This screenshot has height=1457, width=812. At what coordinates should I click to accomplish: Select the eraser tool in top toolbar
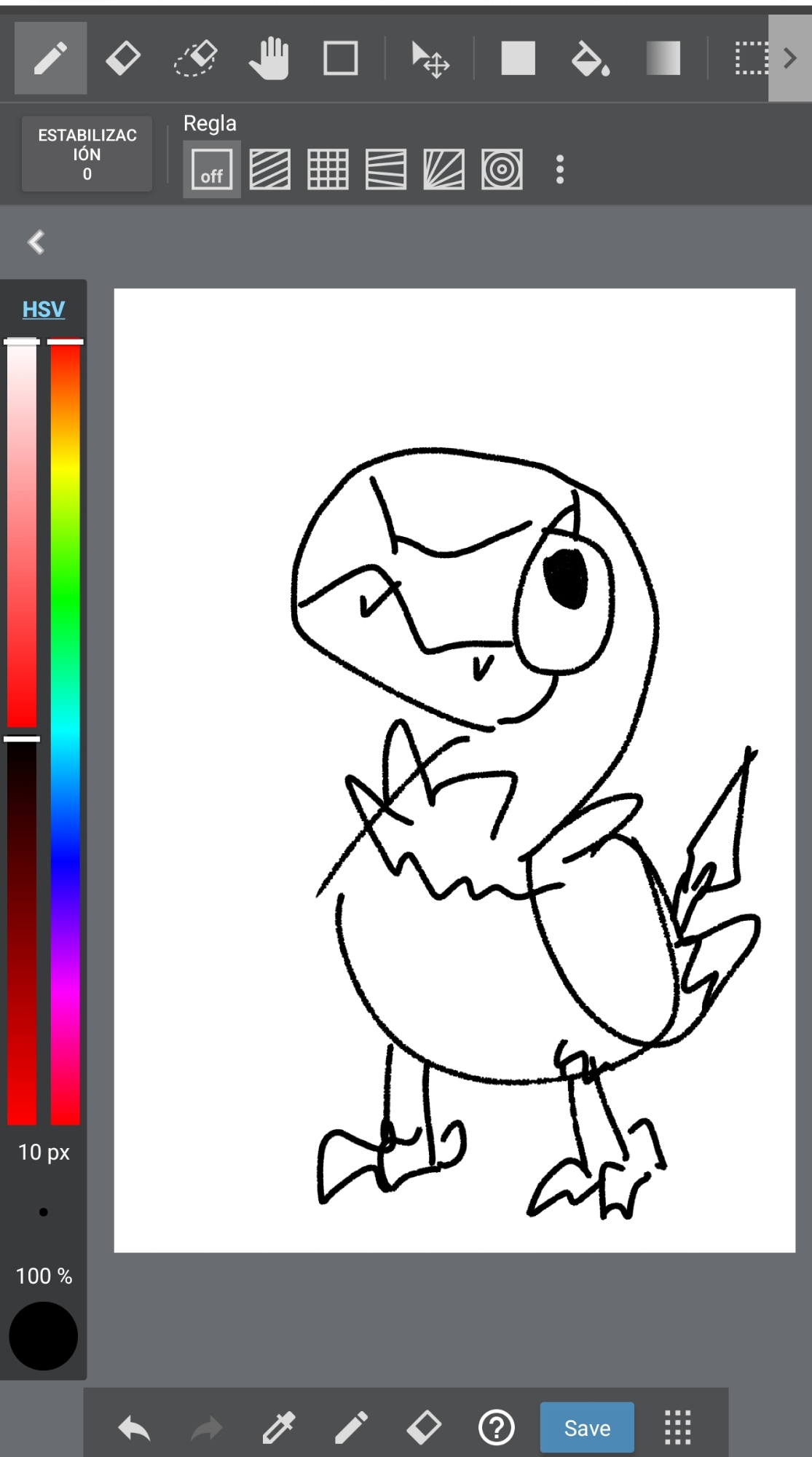tap(123, 58)
